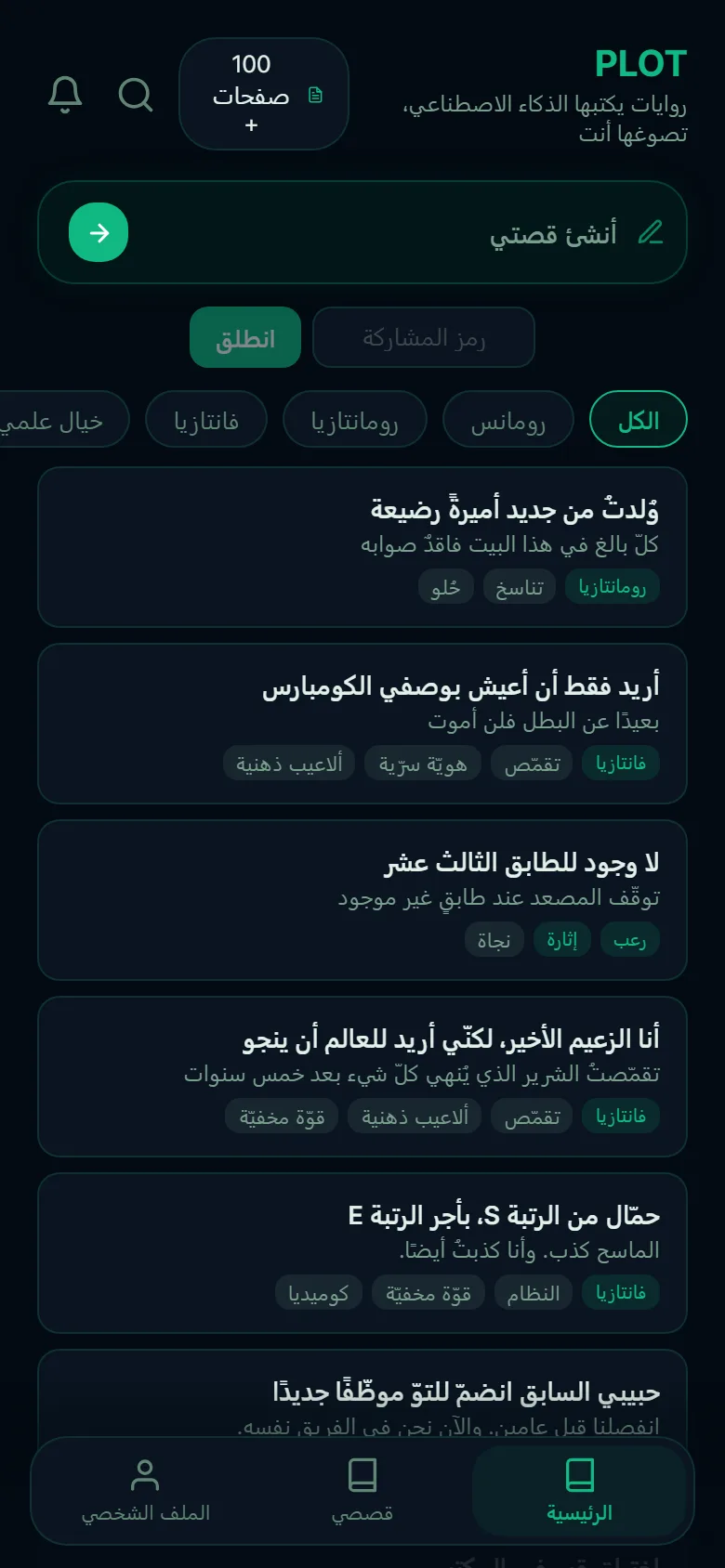Tap the رمز المشاركة share code field
The width and height of the screenshot is (725, 1568).
tap(424, 337)
